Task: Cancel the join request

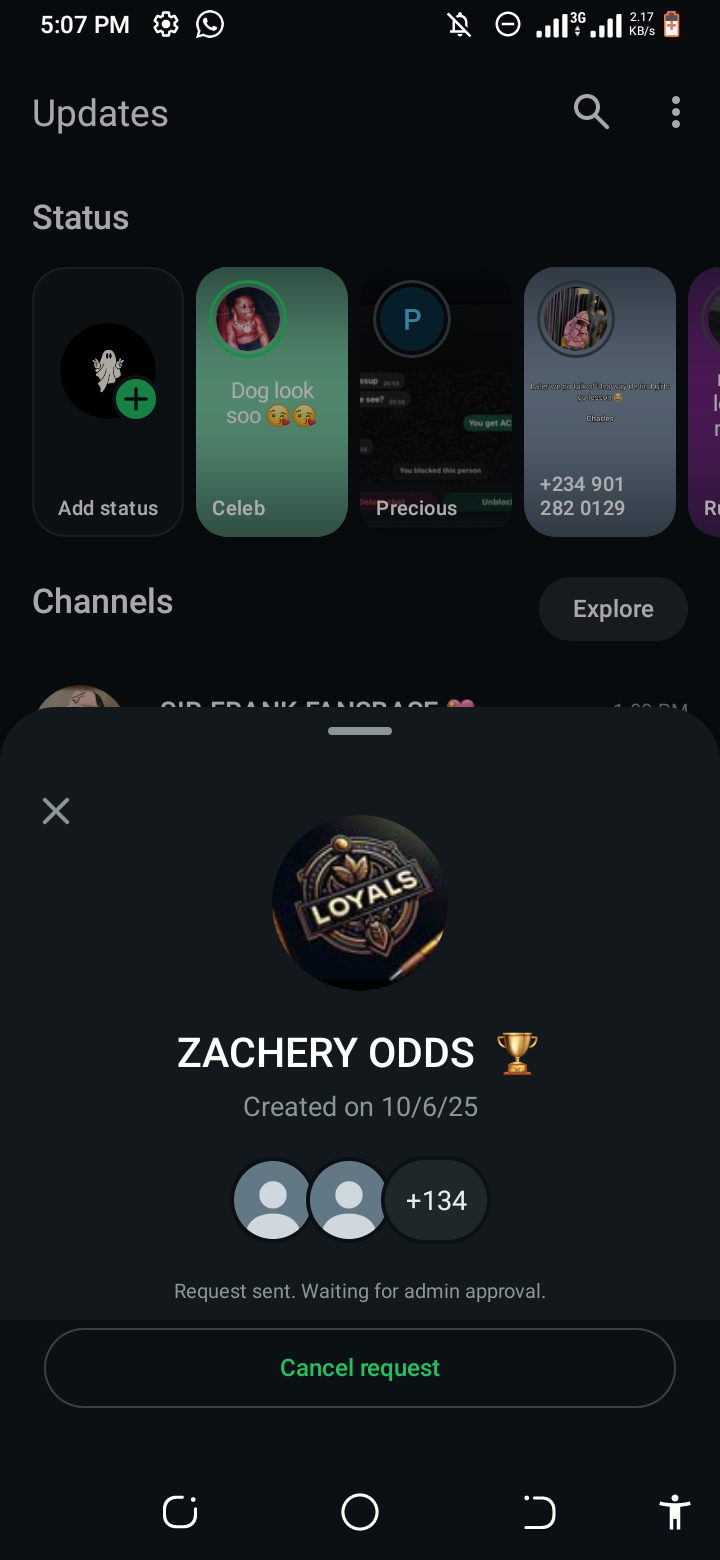Action: click(360, 1367)
